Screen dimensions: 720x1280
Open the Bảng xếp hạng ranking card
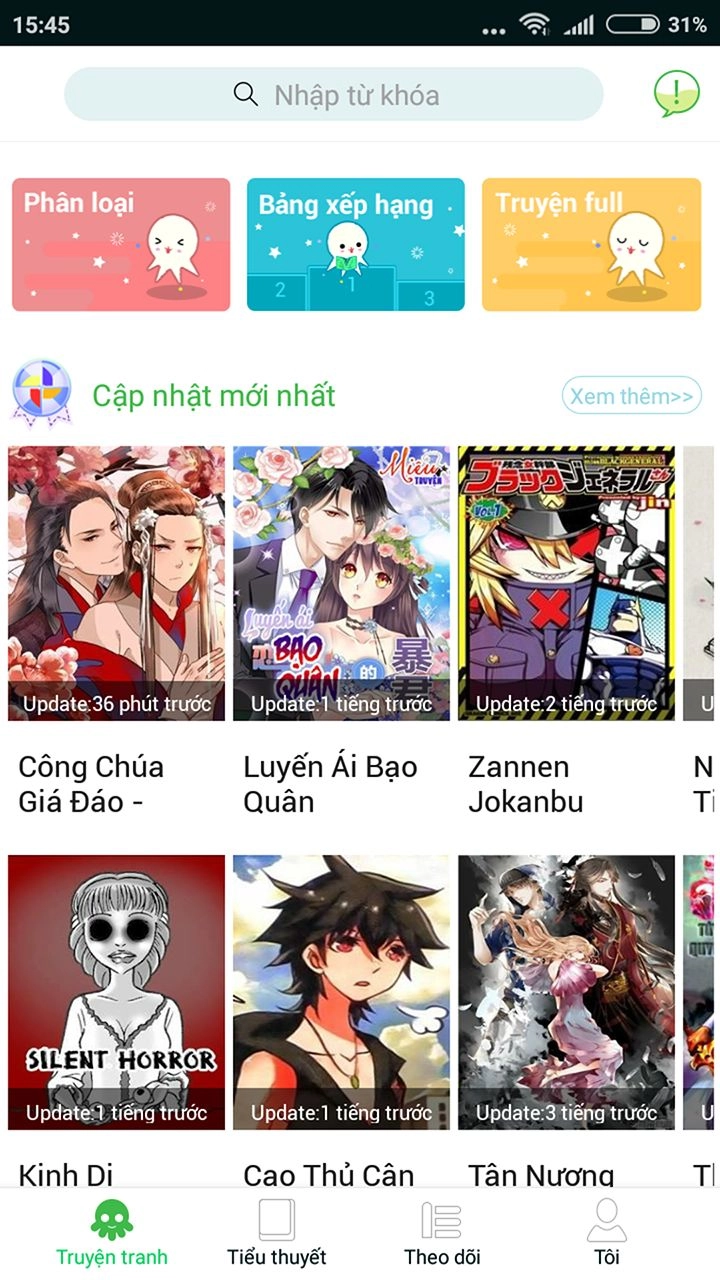(354, 245)
